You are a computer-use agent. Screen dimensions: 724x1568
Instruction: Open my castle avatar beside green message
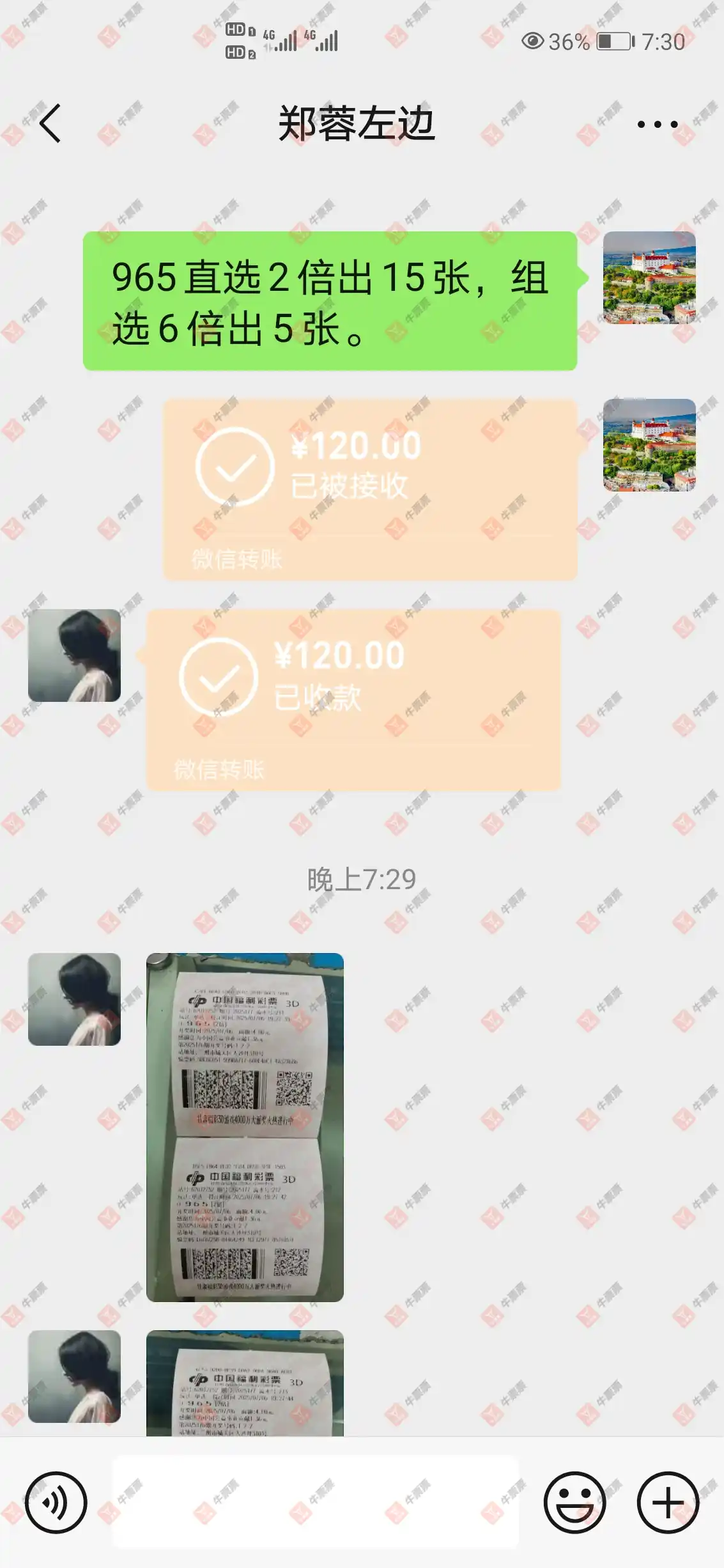click(x=649, y=278)
